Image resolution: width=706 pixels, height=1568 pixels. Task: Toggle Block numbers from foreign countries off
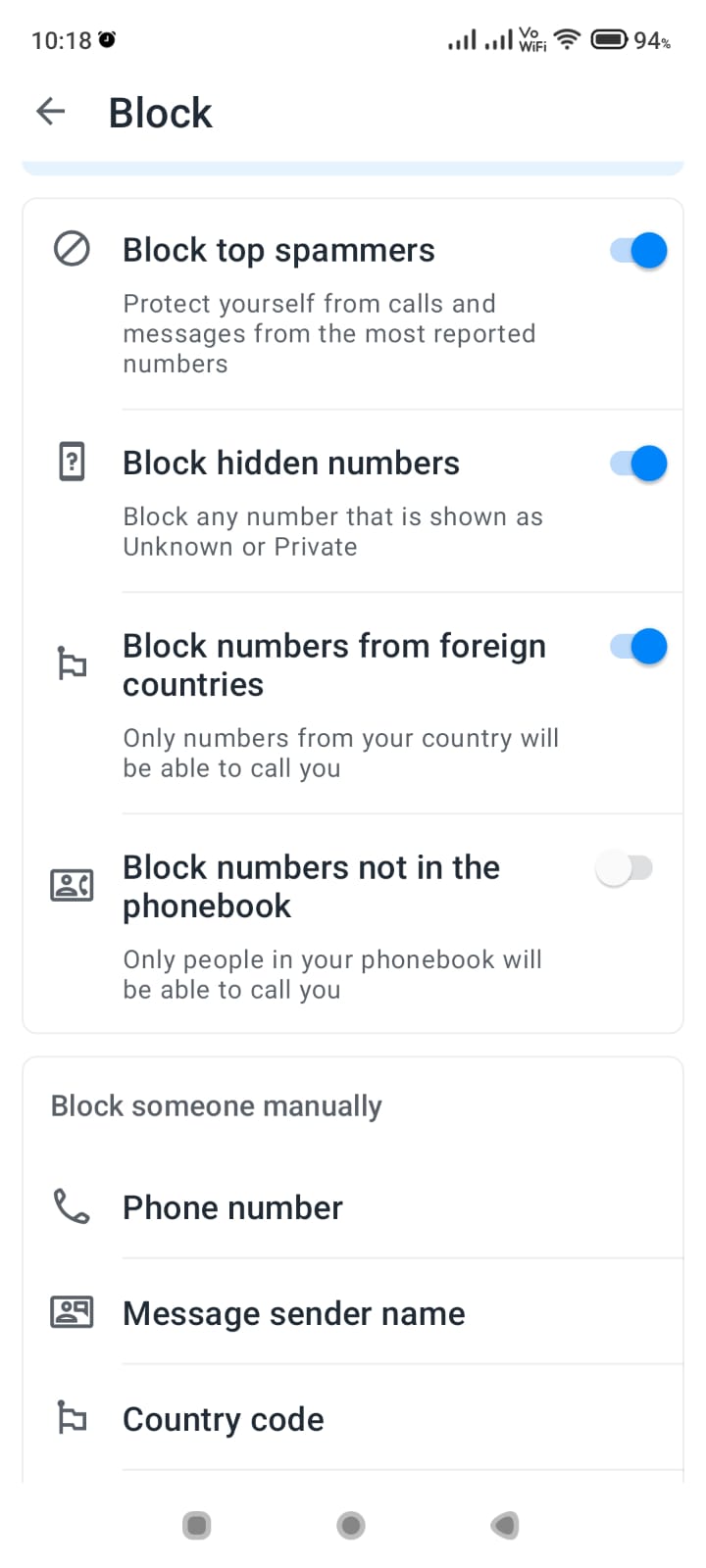pos(638,647)
